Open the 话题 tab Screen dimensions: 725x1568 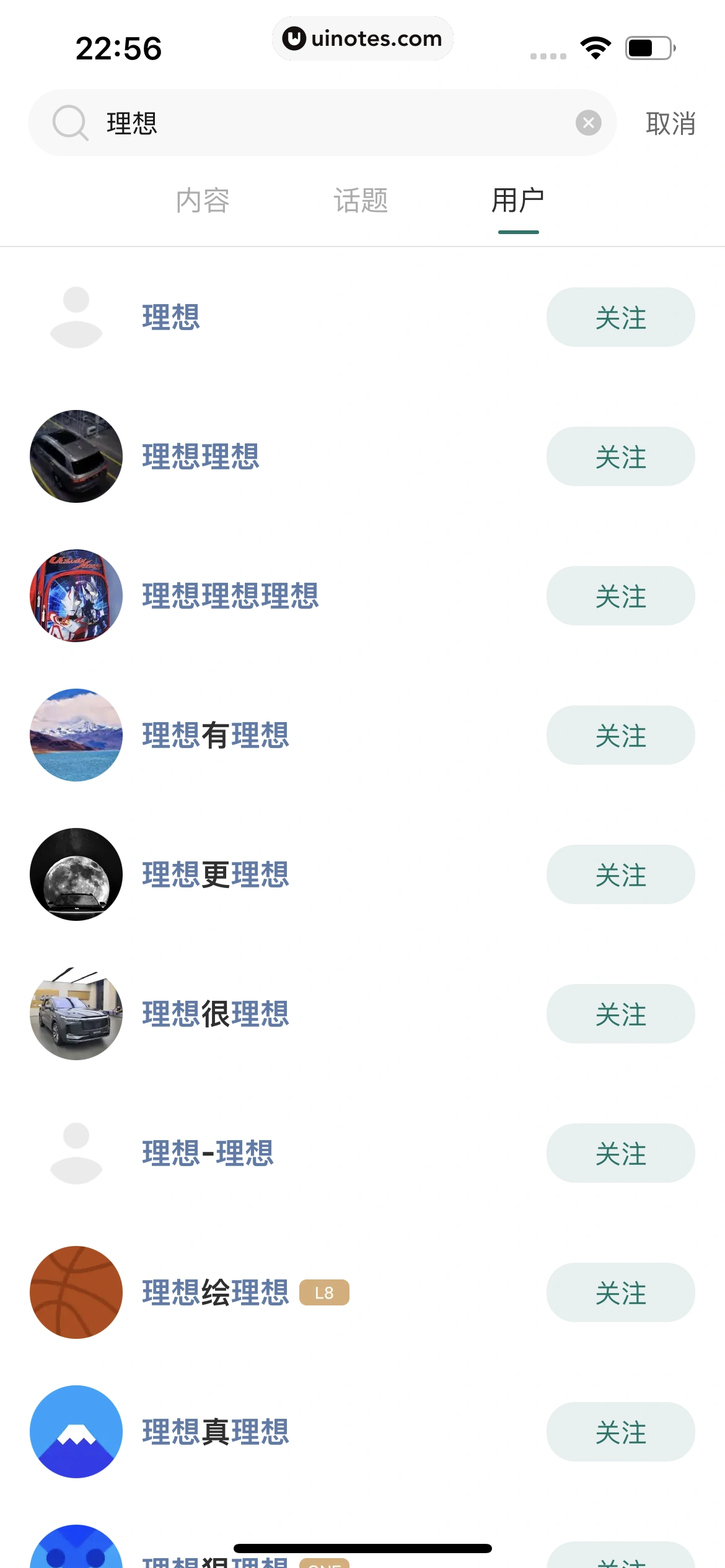(361, 199)
